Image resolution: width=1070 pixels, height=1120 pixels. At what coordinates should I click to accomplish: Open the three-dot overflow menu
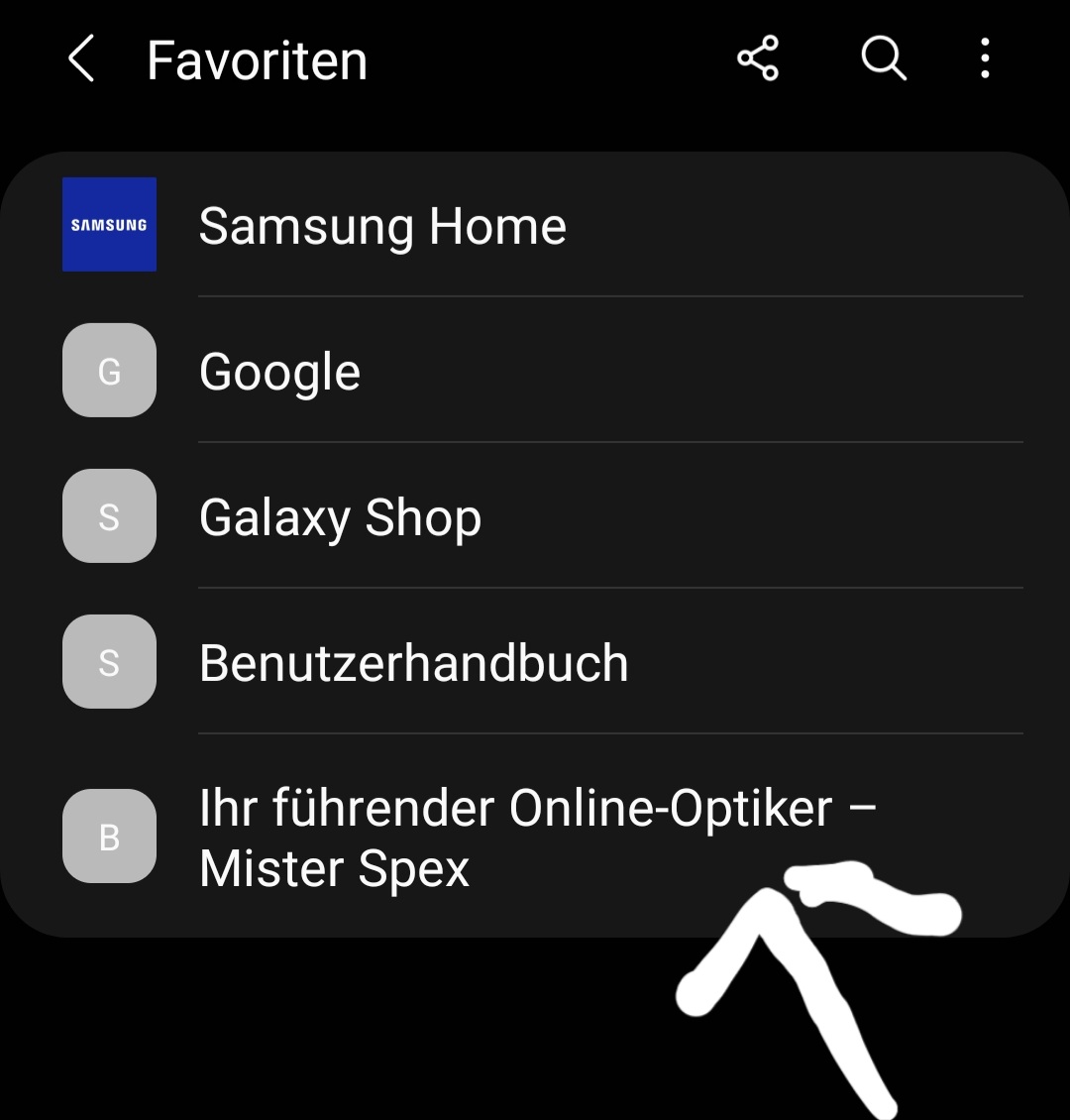[984, 59]
